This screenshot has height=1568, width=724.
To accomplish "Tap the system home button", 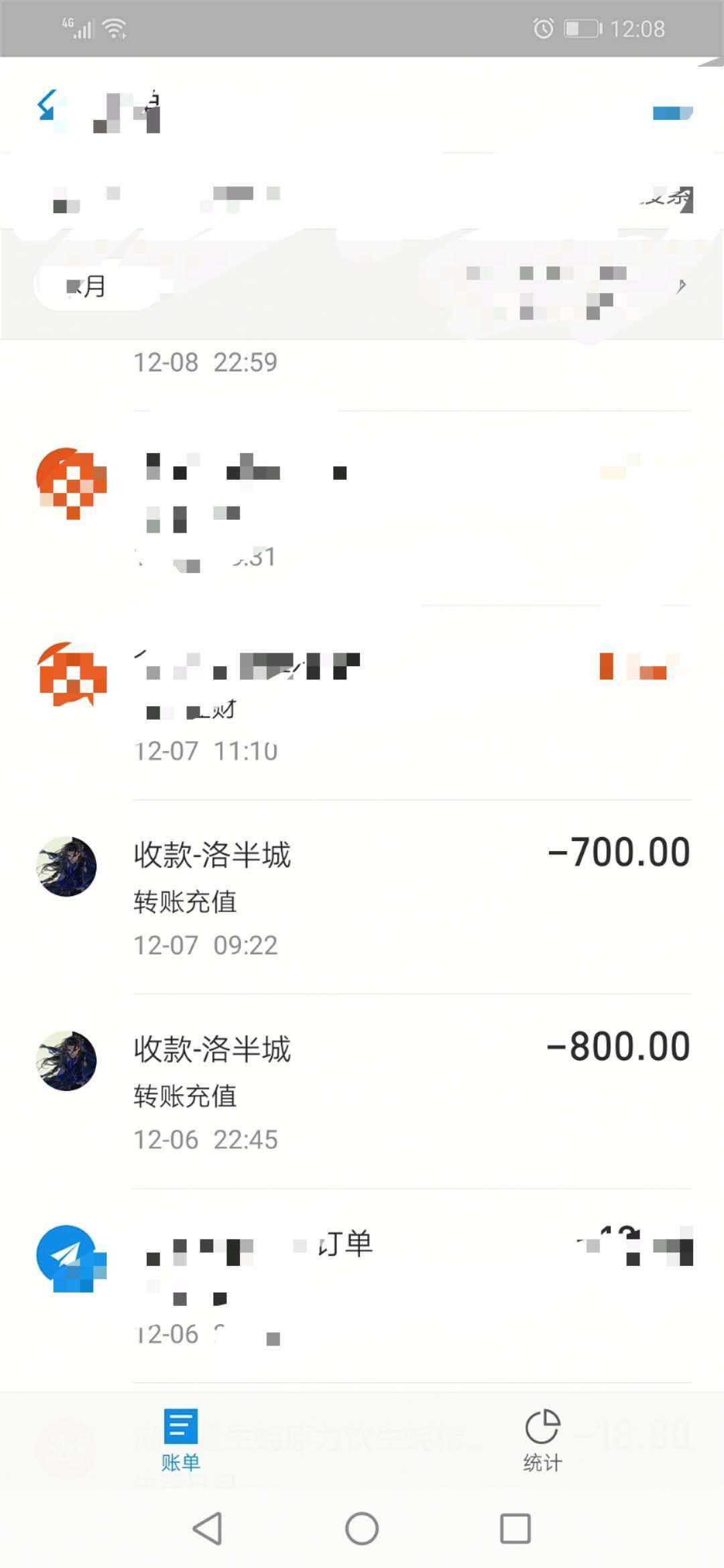I will click(362, 1528).
